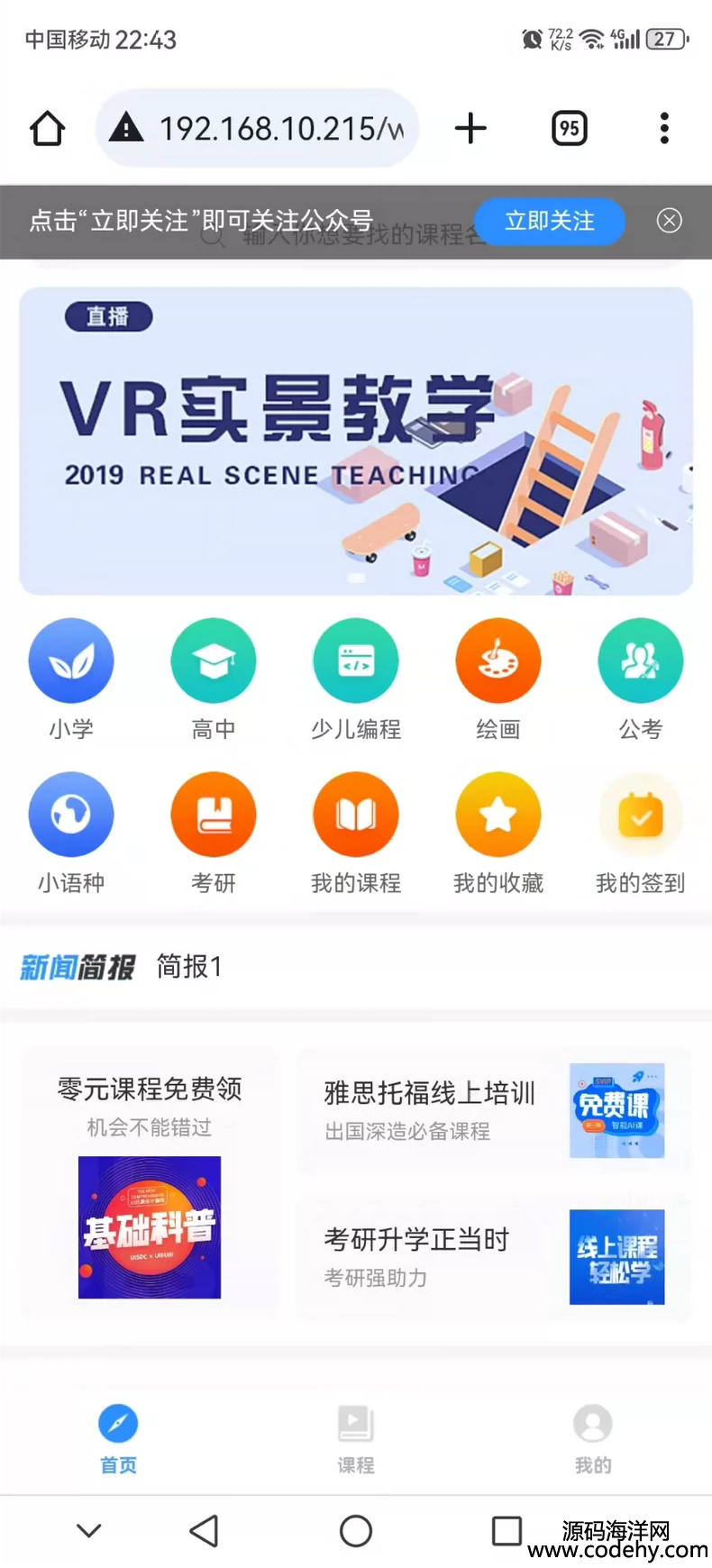The width and height of the screenshot is (712, 1568).
Task: Dismiss the follow banner with the close icon
Action: tap(669, 221)
